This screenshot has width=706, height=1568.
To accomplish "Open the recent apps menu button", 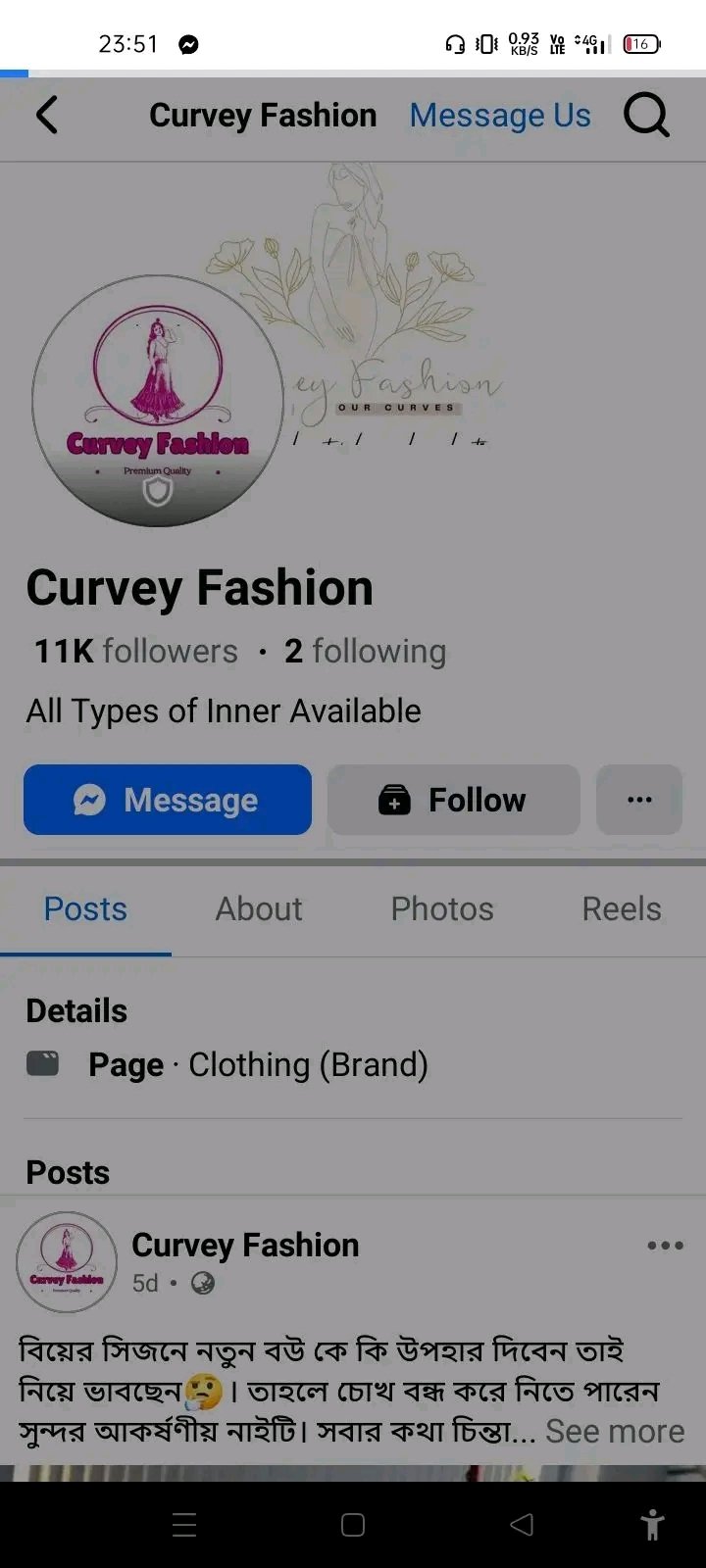I will point(184,1525).
